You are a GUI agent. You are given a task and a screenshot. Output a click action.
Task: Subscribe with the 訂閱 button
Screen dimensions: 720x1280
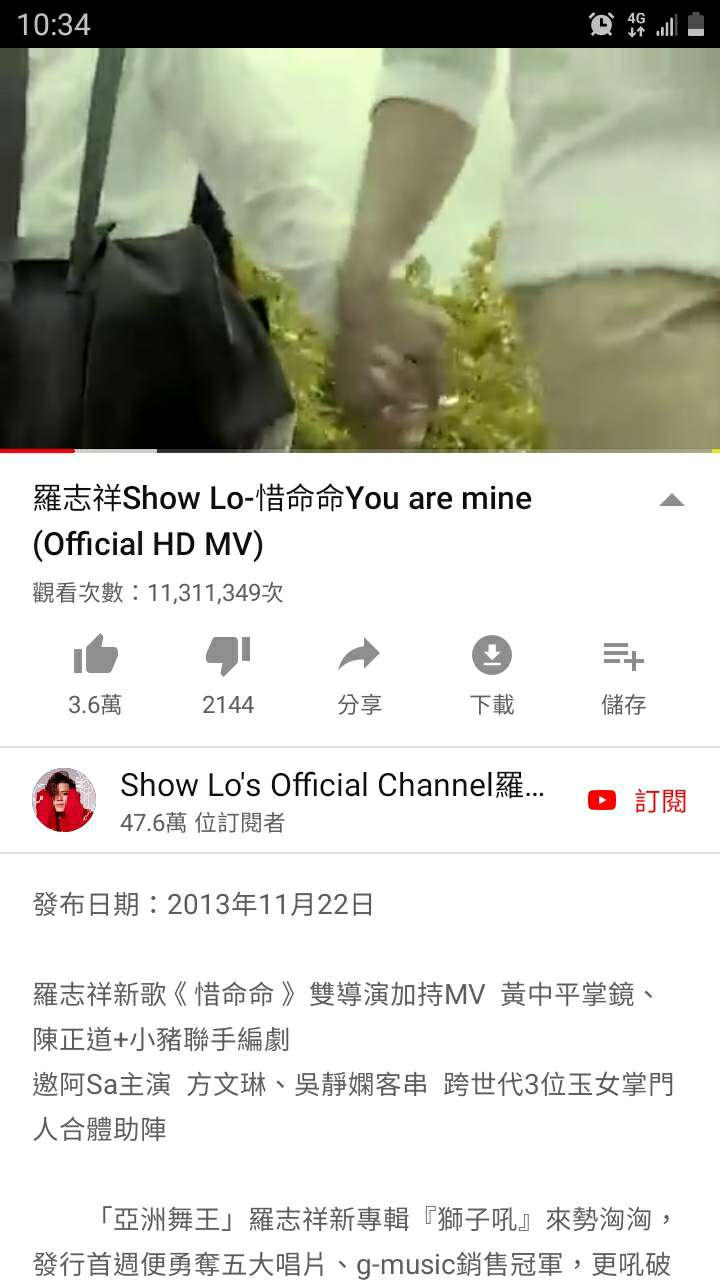(638, 800)
